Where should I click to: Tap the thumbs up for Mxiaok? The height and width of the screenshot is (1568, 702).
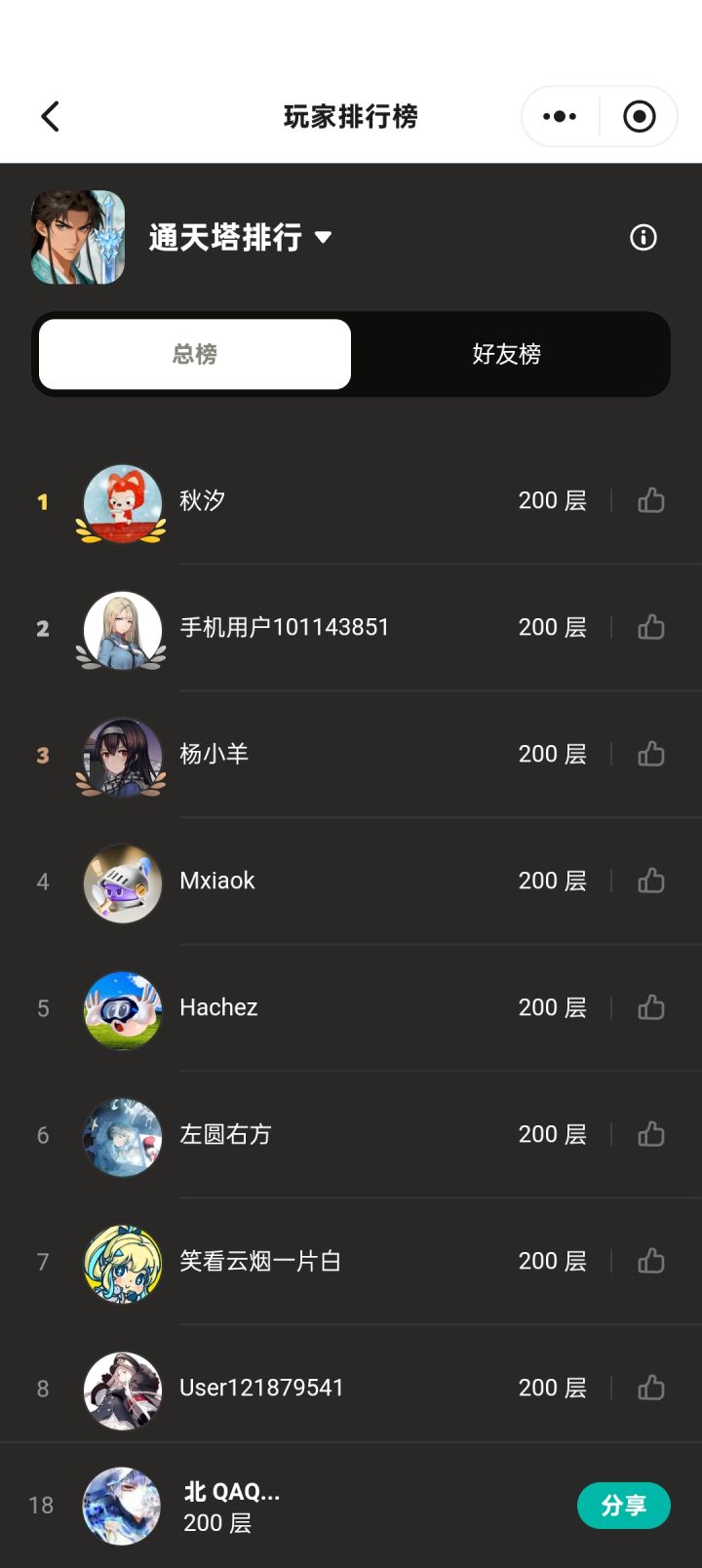[x=651, y=881]
